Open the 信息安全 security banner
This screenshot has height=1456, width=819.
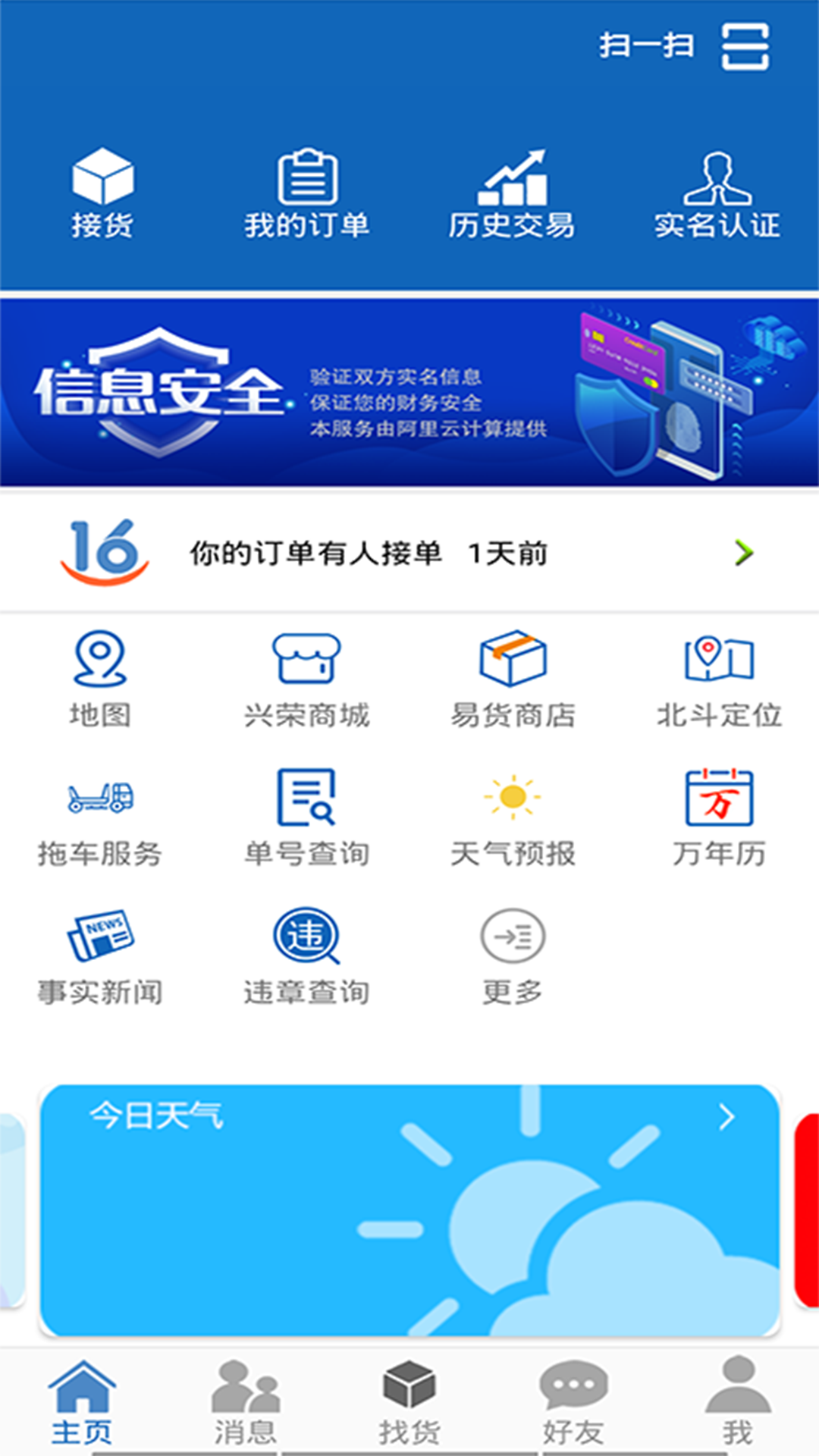coord(409,387)
